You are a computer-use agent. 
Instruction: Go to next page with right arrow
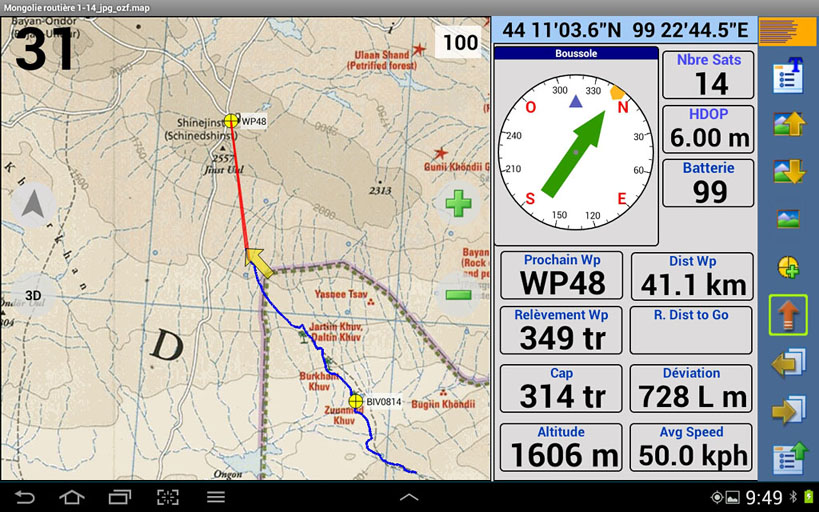pos(788,410)
